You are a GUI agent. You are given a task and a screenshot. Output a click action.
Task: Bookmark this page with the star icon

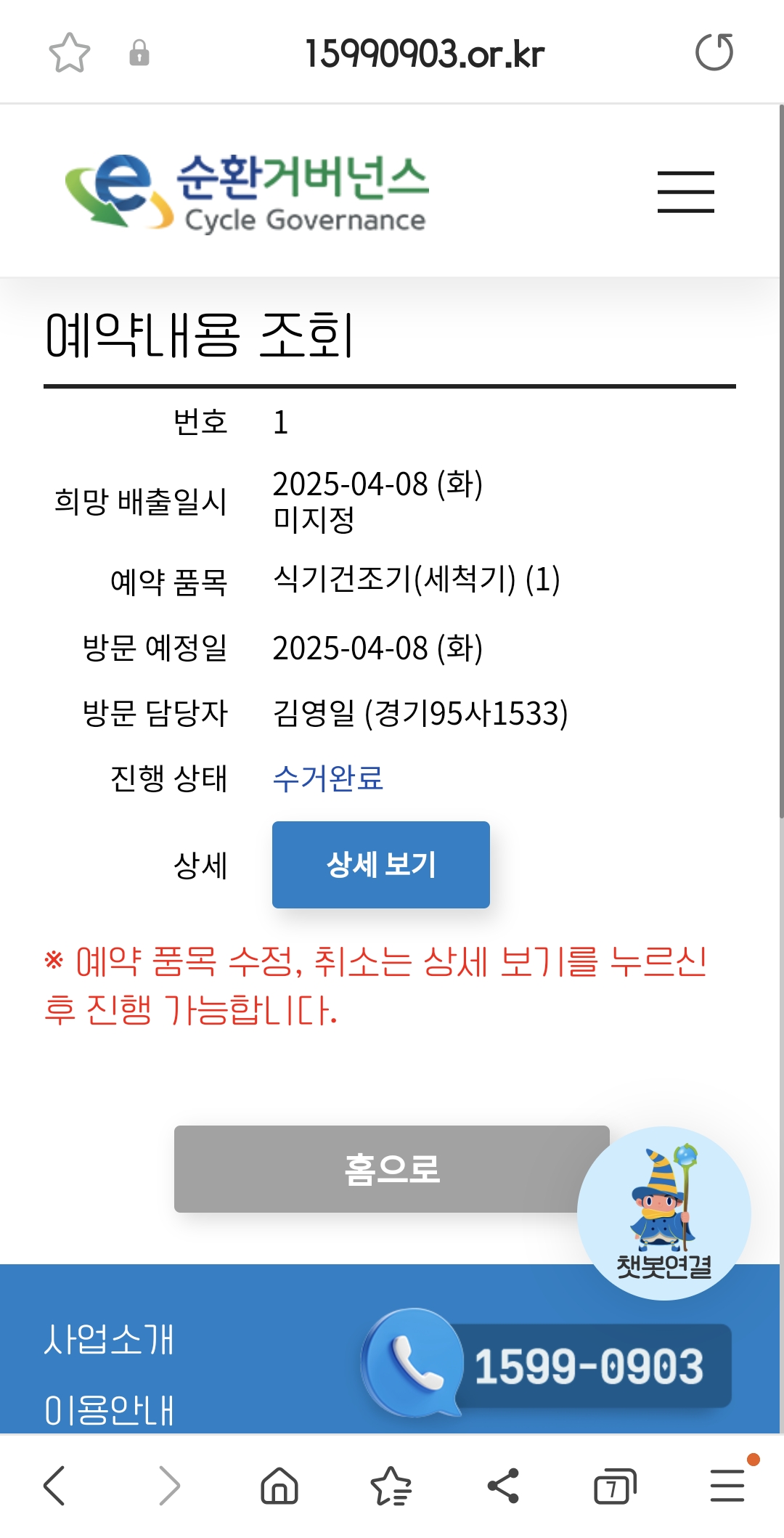click(x=69, y=53)
